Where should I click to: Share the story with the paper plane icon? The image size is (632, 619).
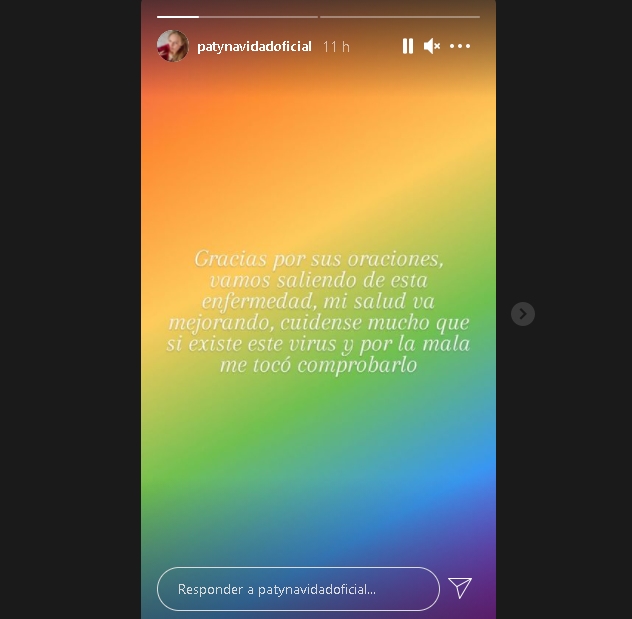(460, 588)
